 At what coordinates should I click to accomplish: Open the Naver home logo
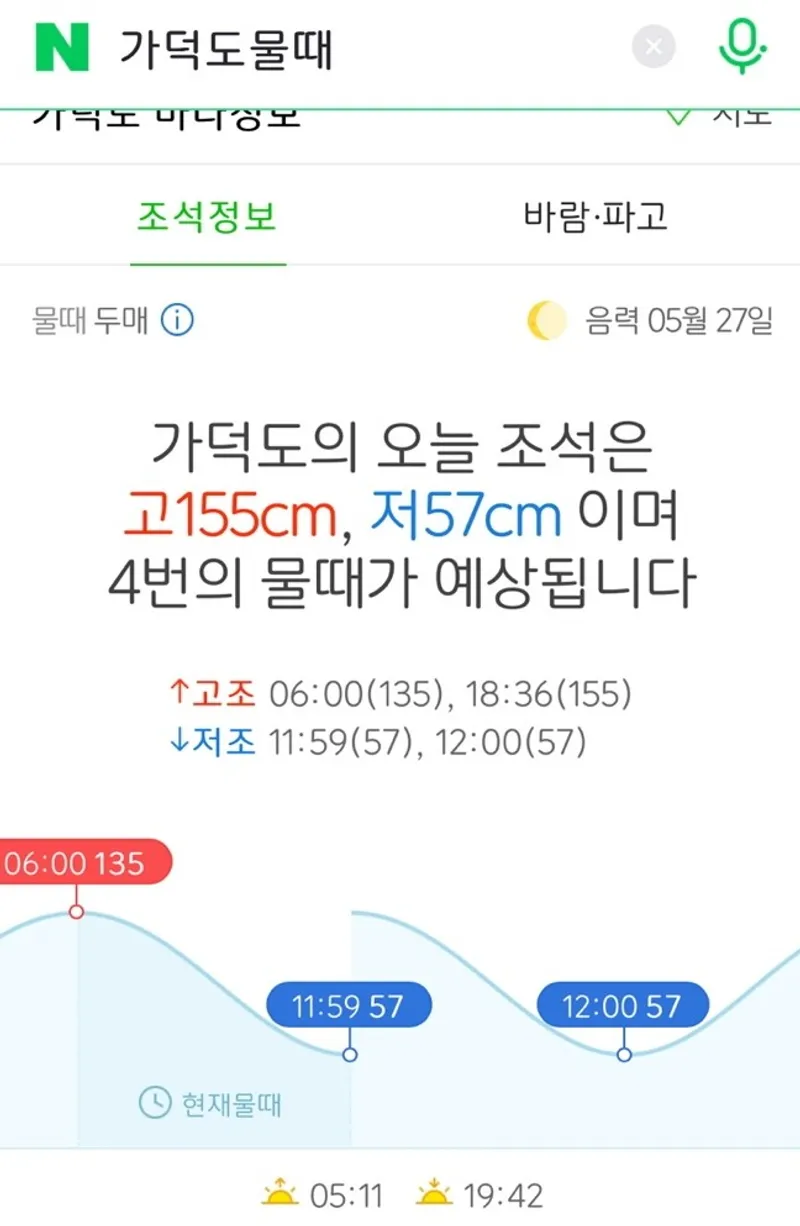click(62, 46)
